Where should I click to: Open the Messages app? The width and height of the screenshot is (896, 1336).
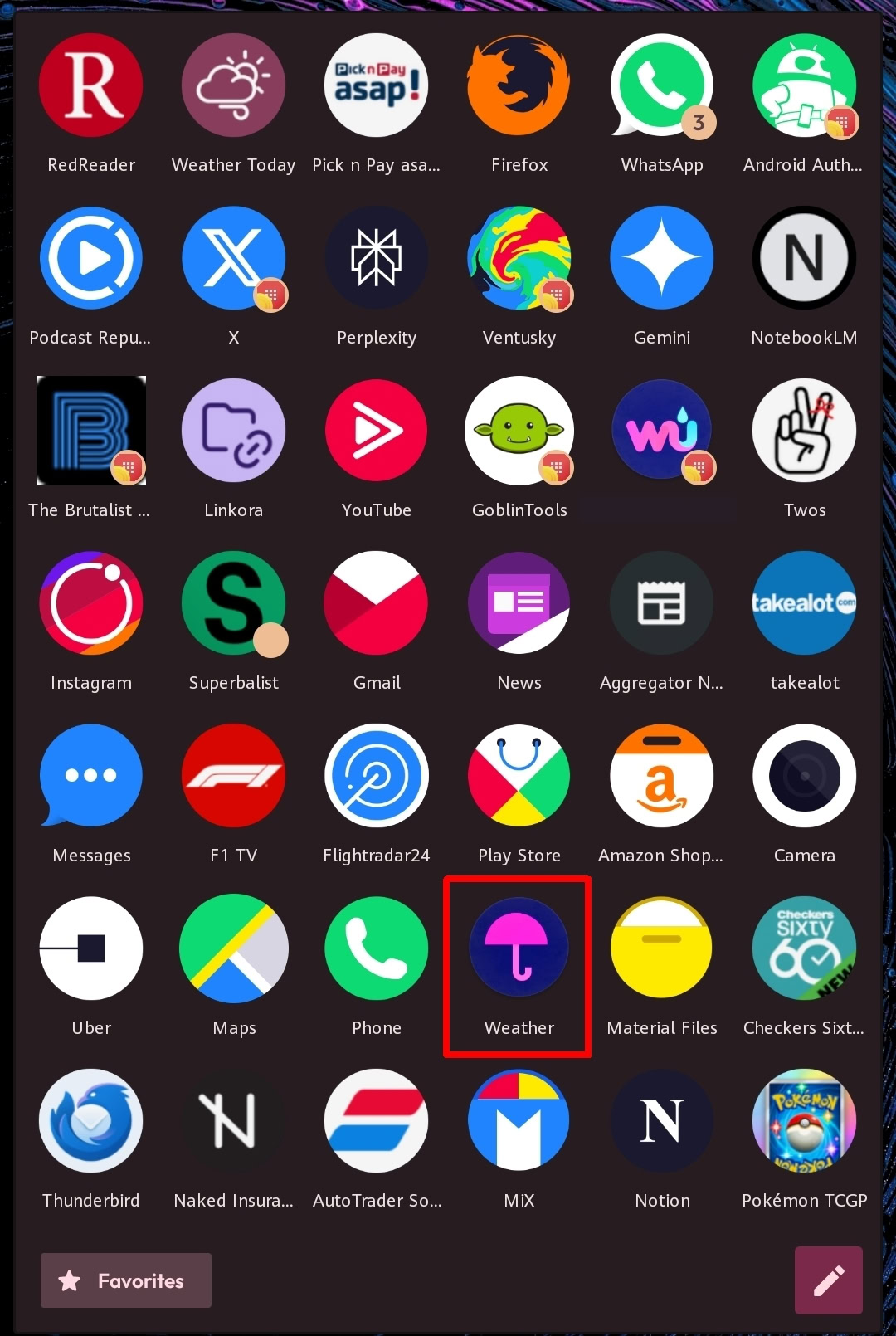click(x=91, y=776)
